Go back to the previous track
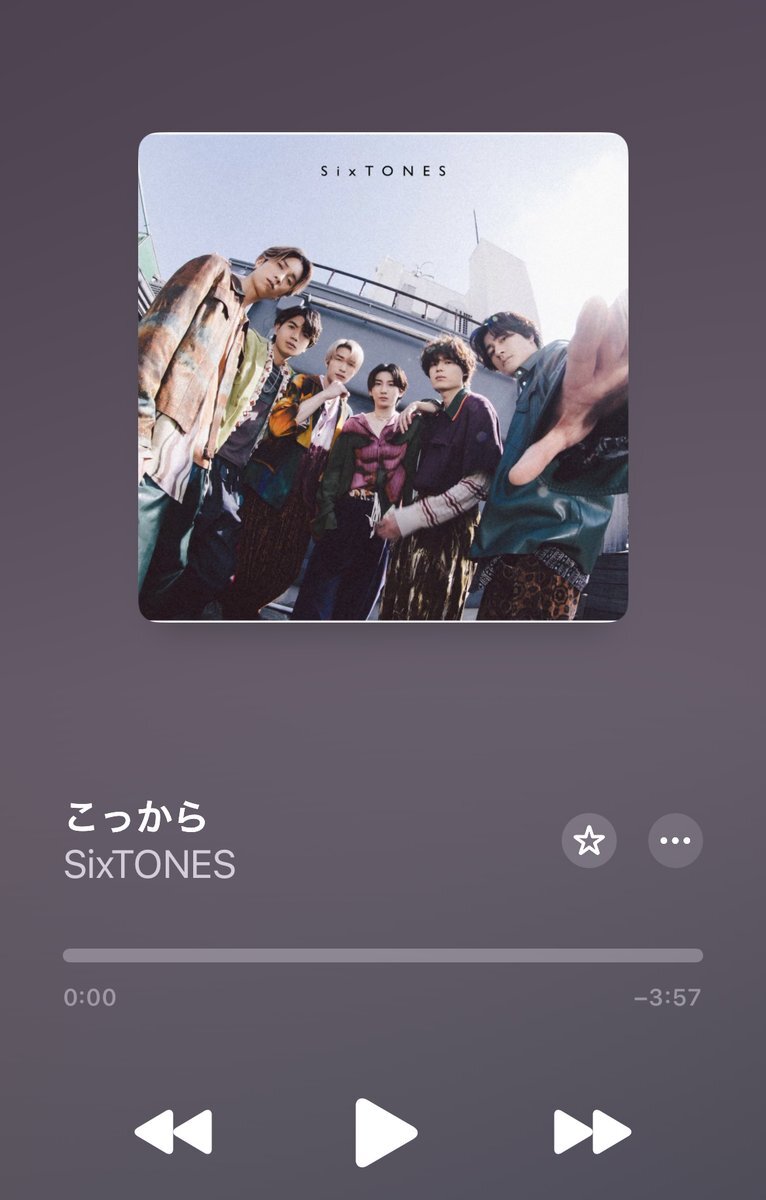This screenshot has height=1200, width=766. (x=174, y=1132)
